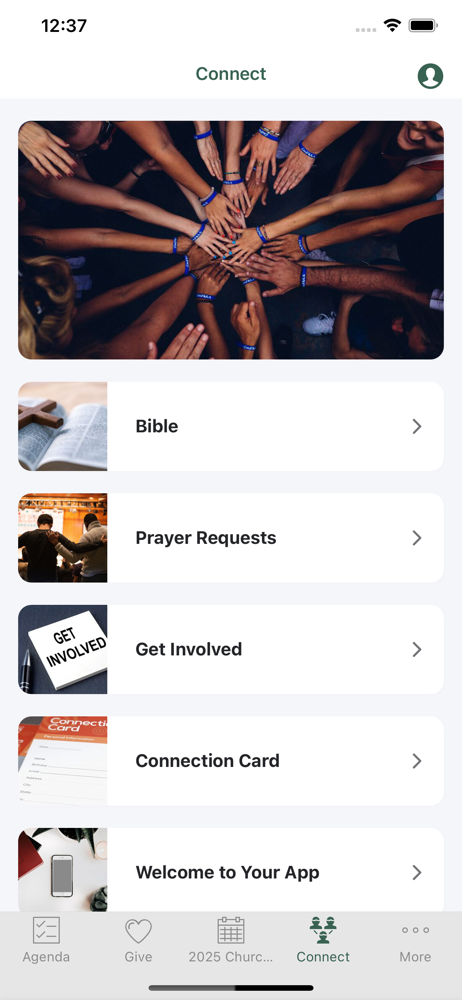
Task: Switch to the Give tab
Action: click(x=138, y=939)
